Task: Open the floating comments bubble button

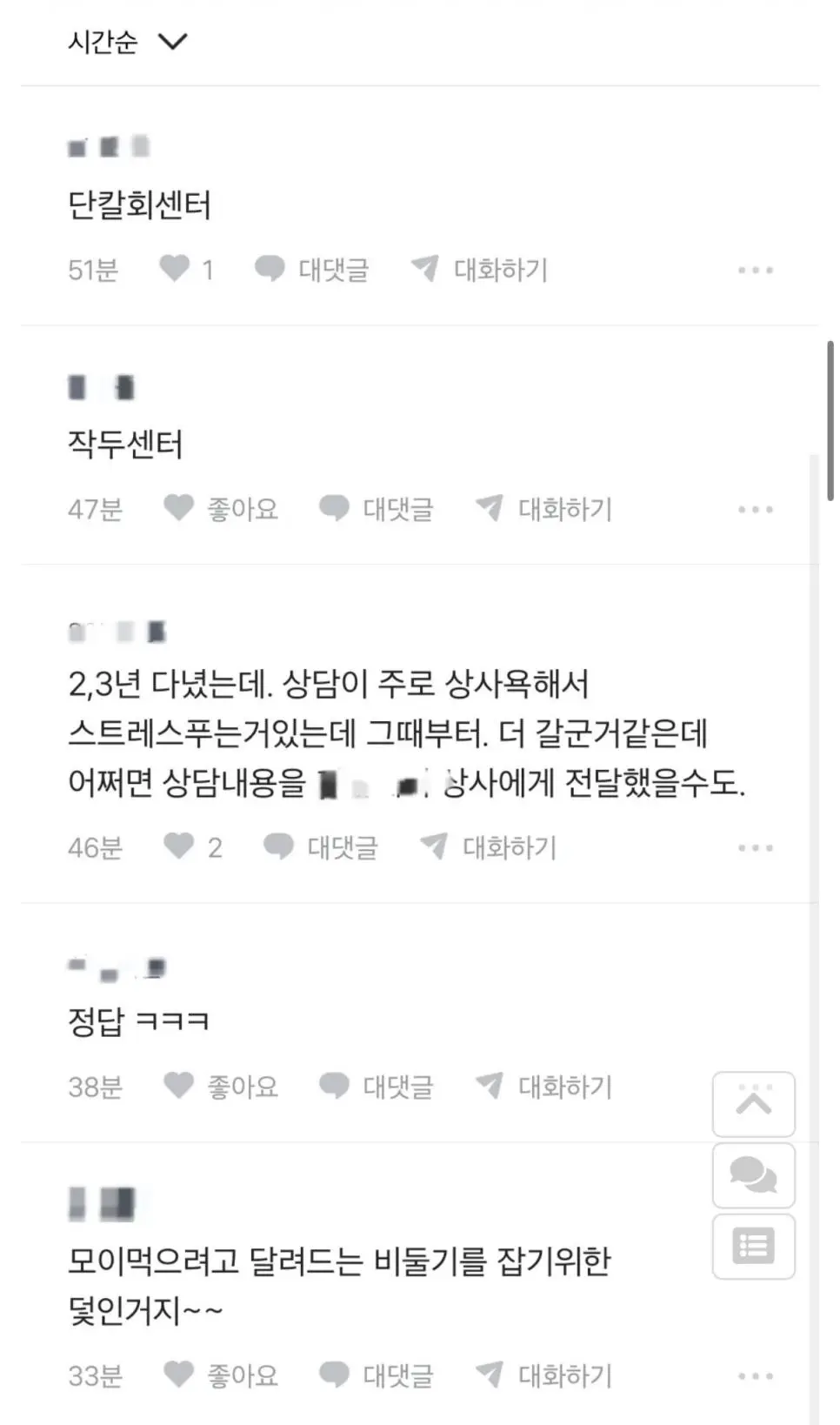Action: (x=753, y=1175)
